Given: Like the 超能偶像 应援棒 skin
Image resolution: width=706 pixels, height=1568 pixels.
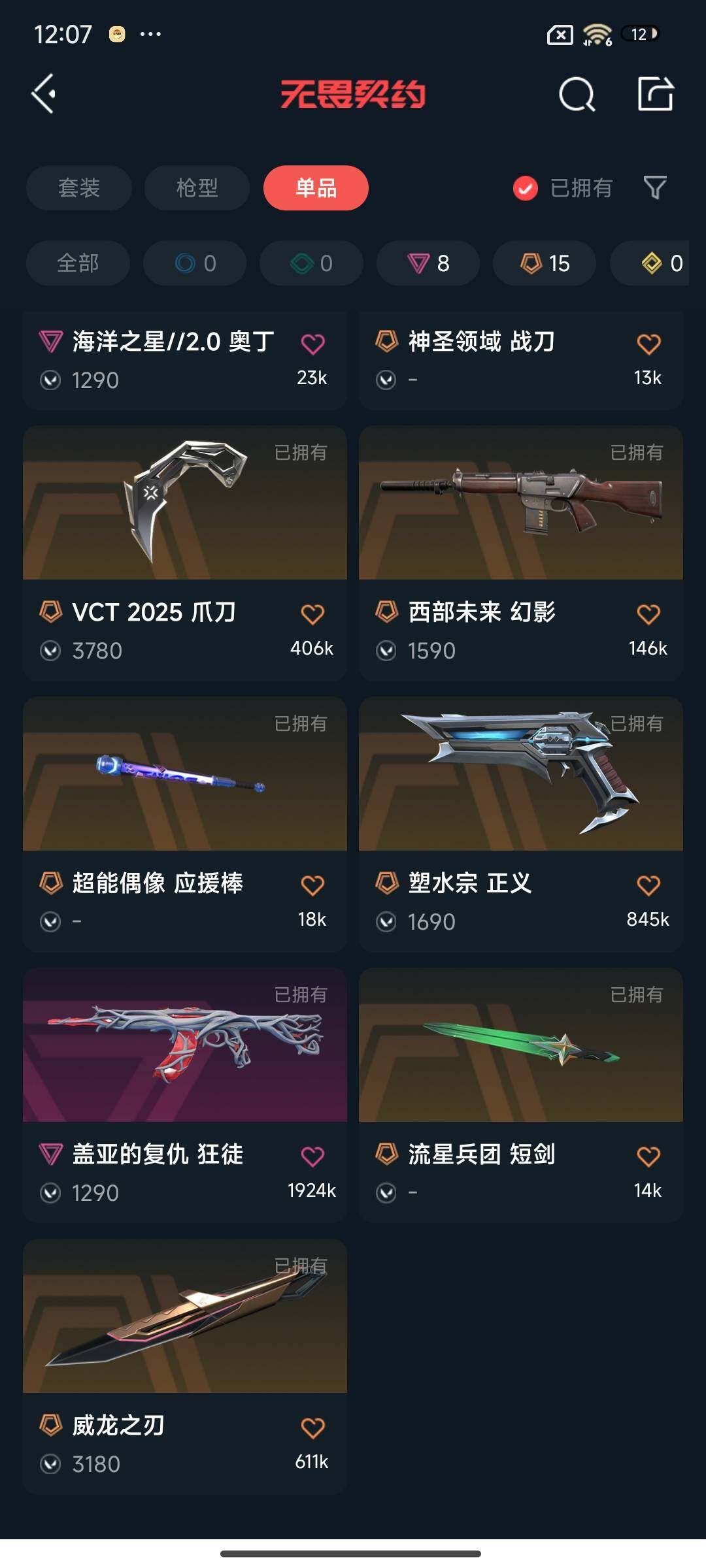Looking at the screenshot, I should point(312,885).
